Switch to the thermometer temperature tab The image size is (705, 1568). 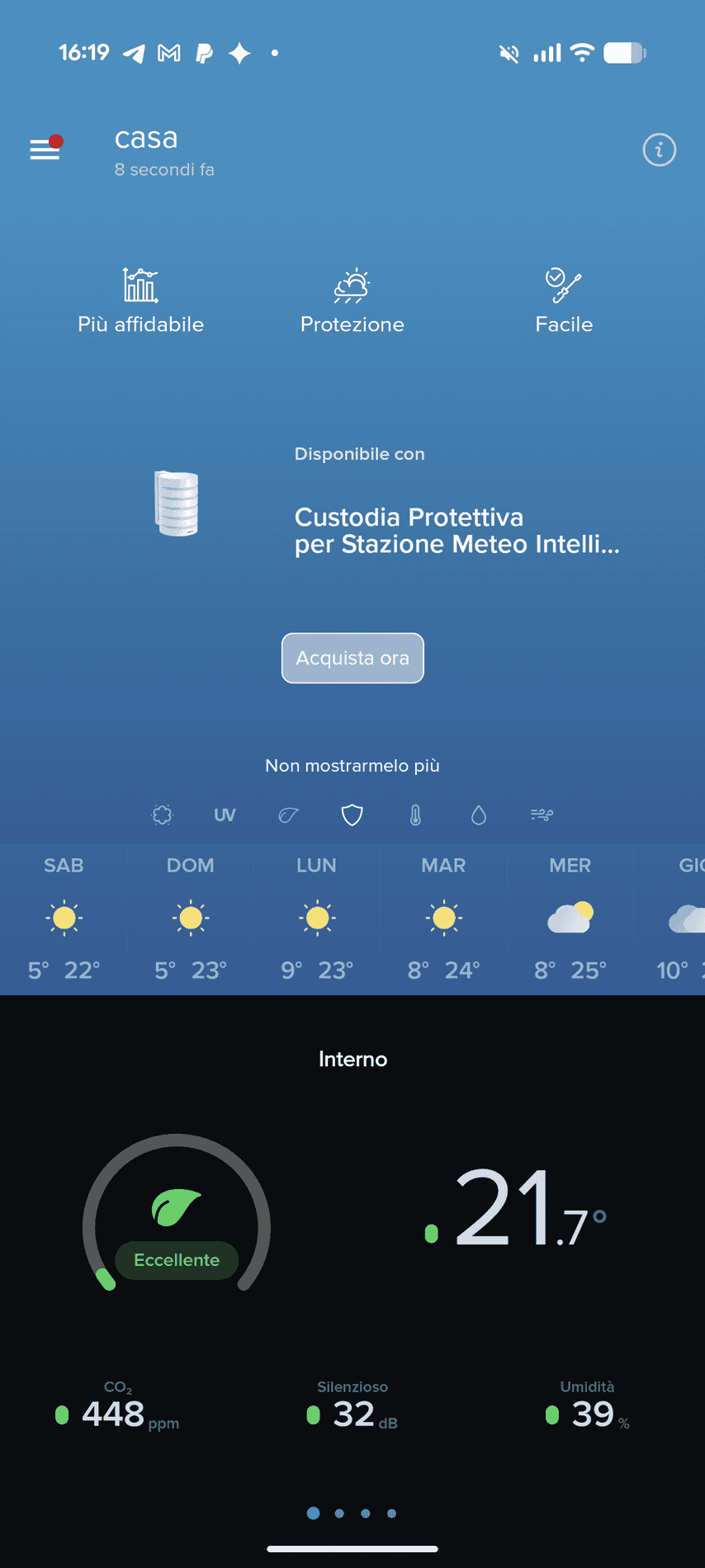415,815
